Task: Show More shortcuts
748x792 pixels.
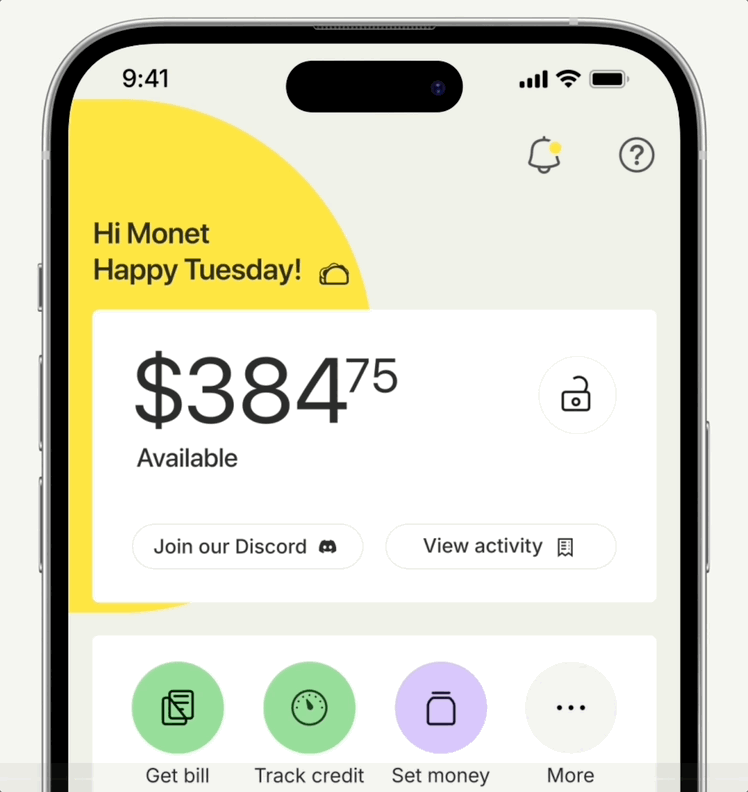Action: (x=571, y=708)
